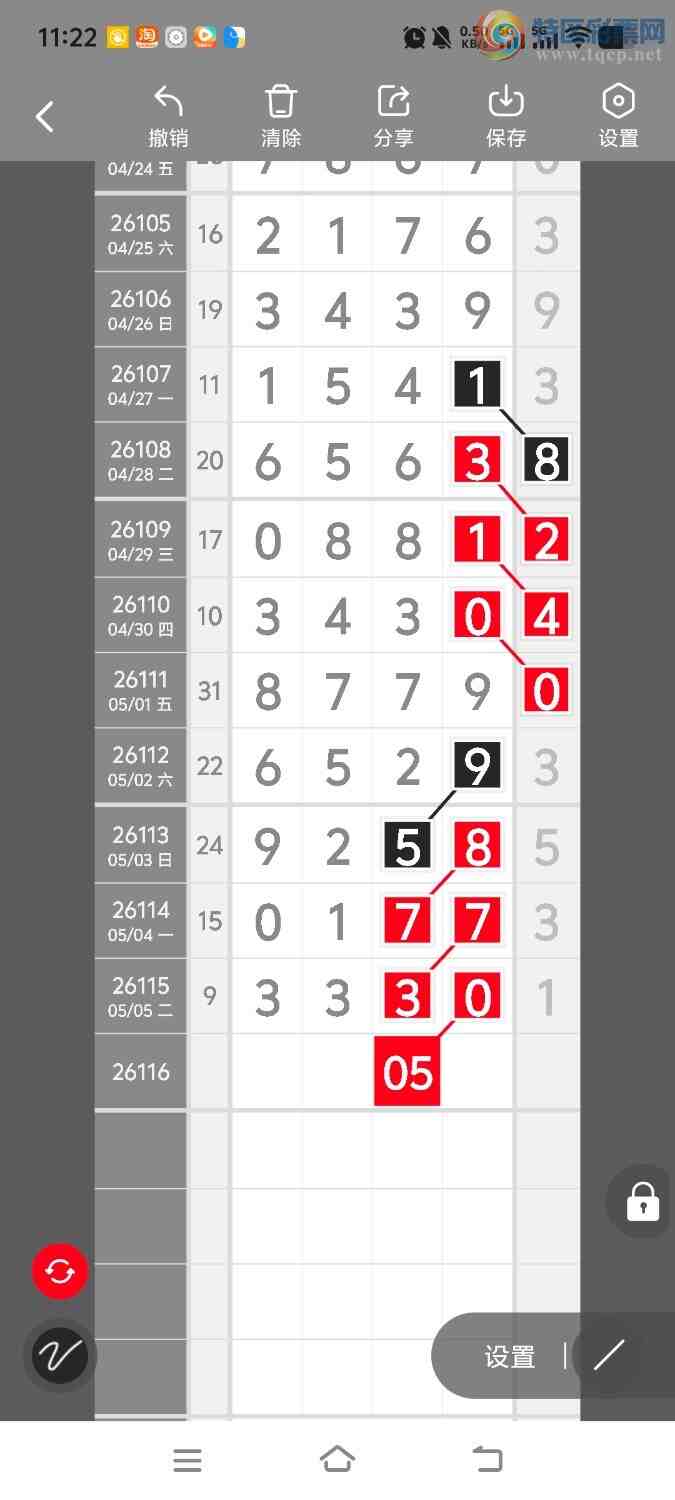Tap the lock icon button
This screenshot has width=675, height=1500.
tap(643, 1201)
